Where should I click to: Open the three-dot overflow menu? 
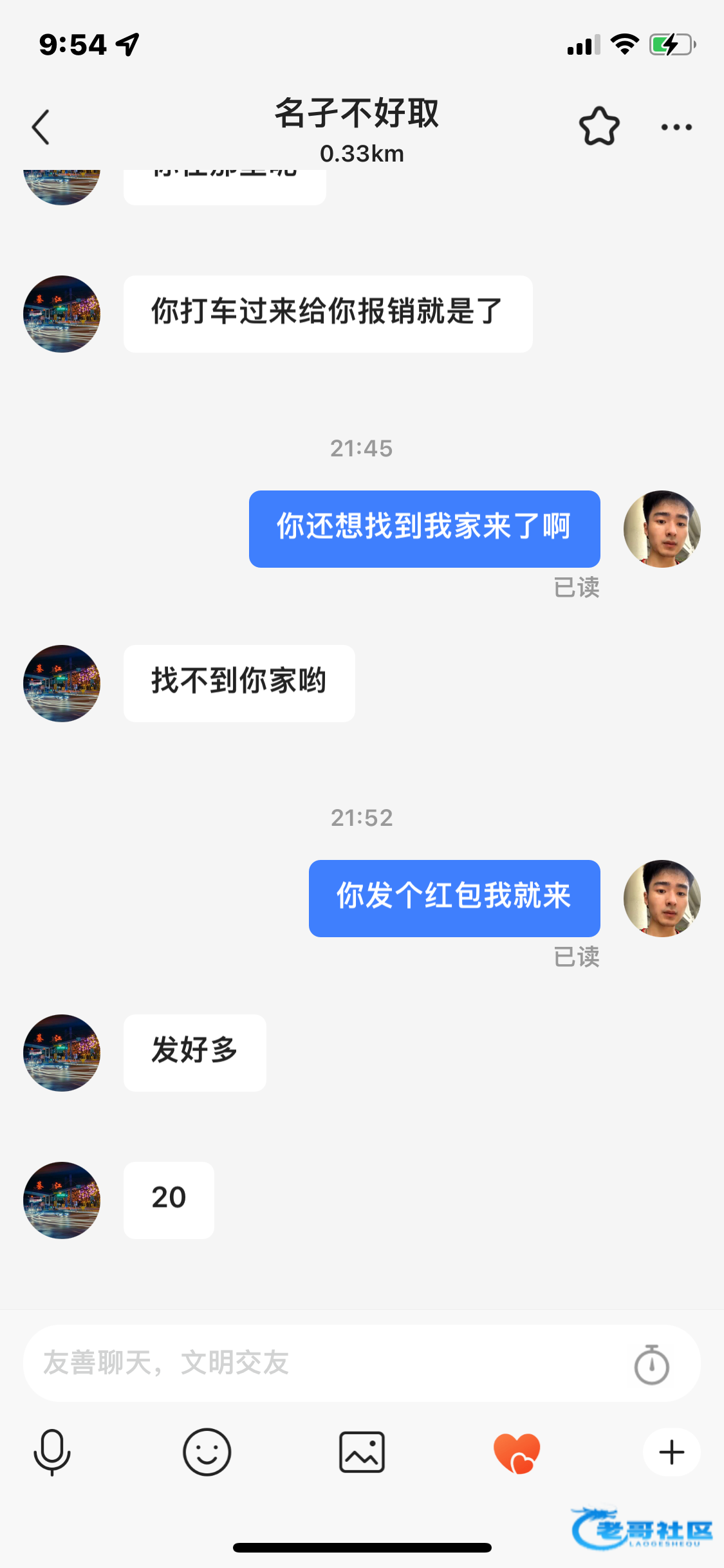point(676,127)
